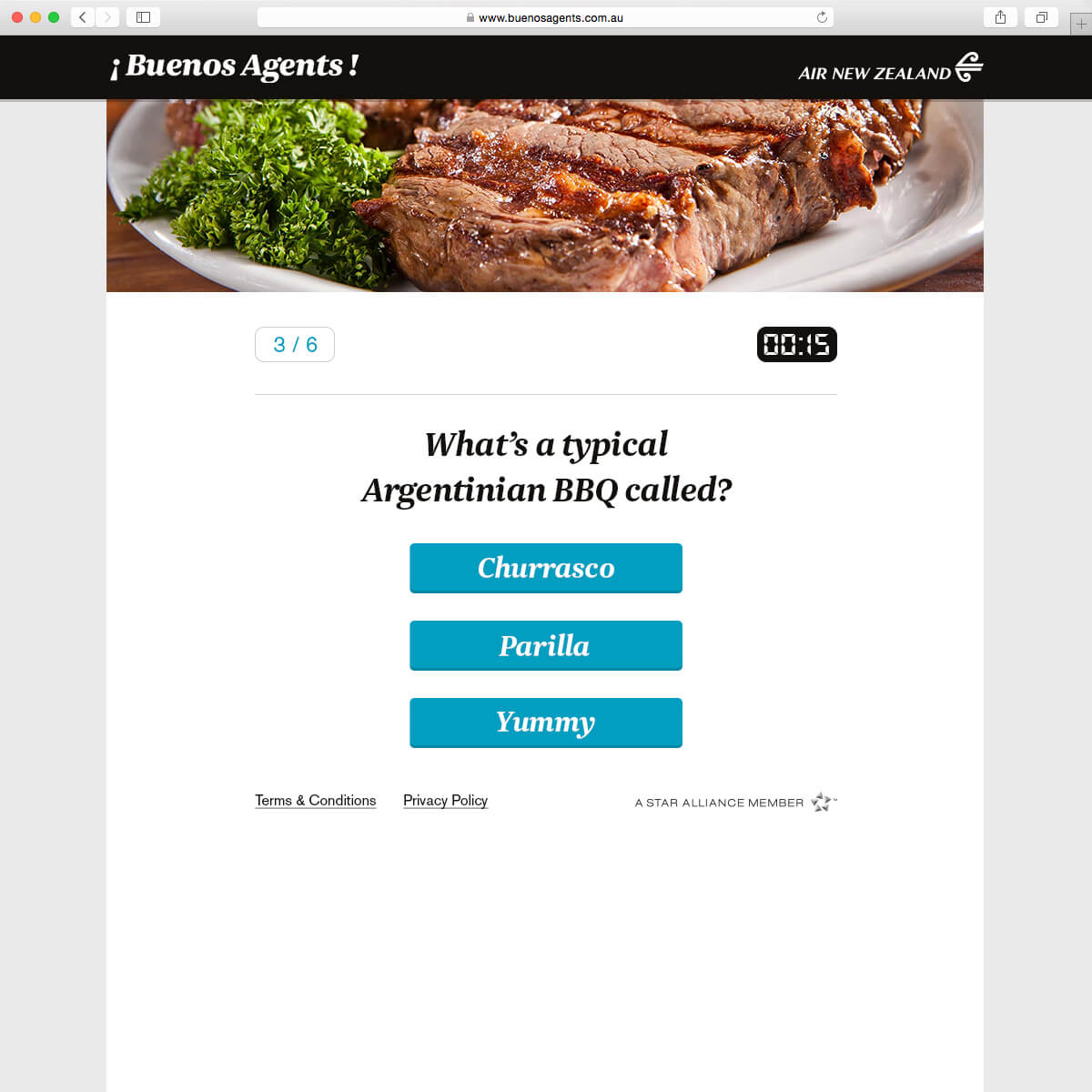Open a new tab with plus

1081,24
